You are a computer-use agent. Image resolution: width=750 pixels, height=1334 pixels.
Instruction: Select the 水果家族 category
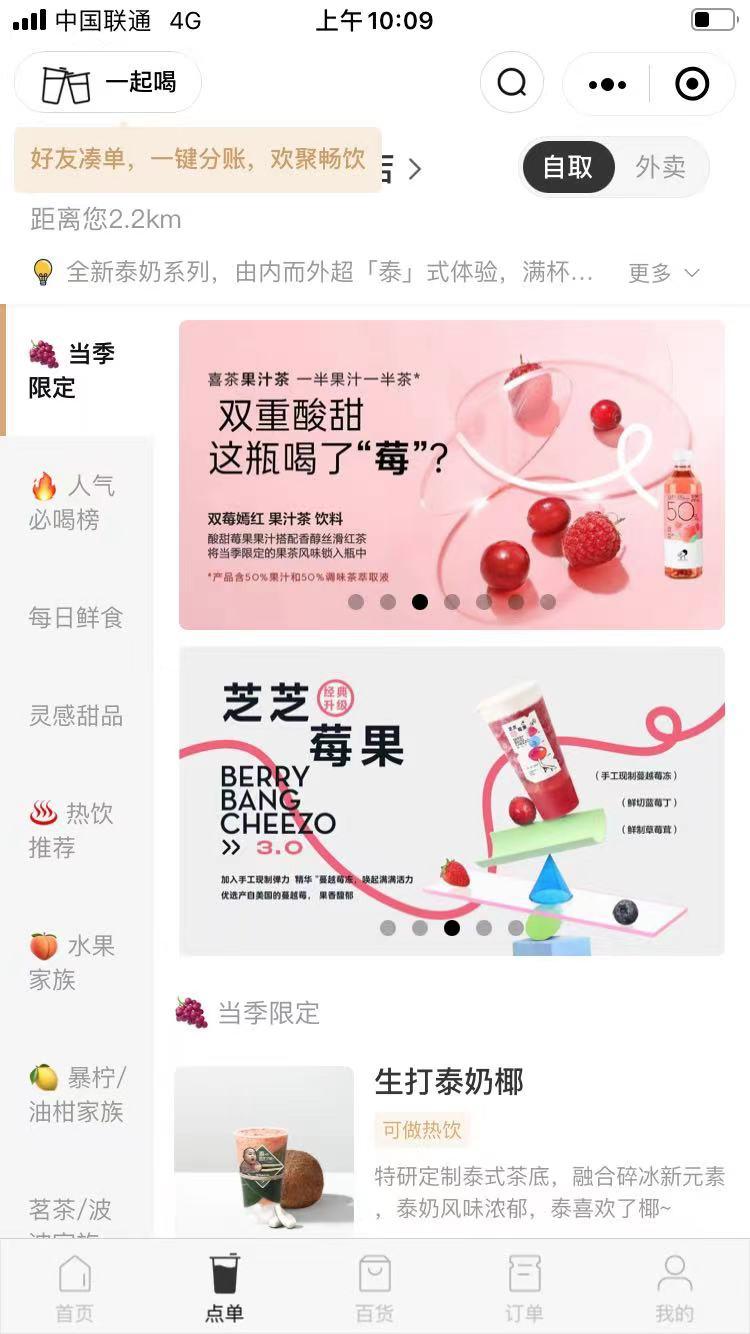(76, 962)
